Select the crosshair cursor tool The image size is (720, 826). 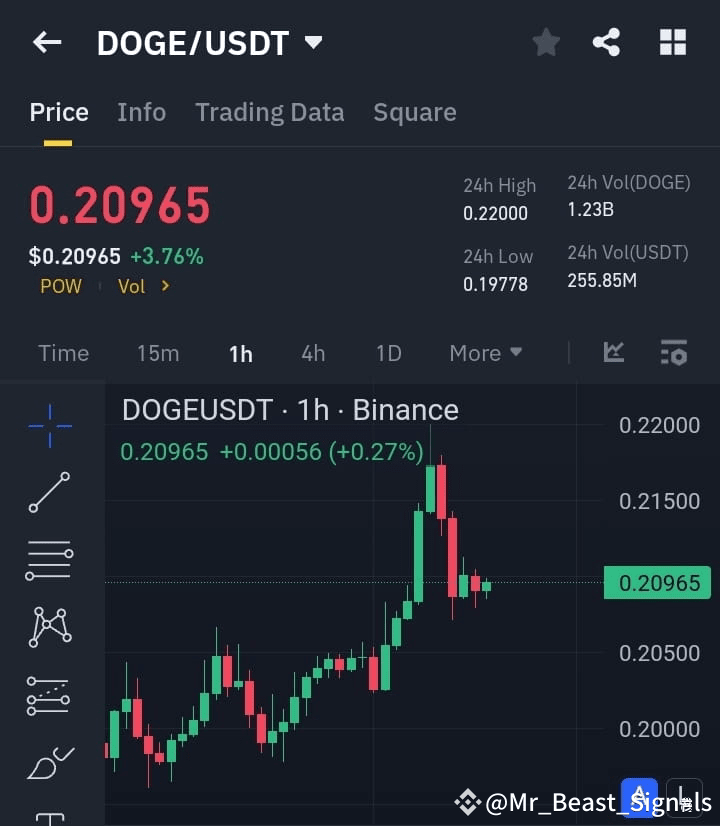(x=48, y=425)
